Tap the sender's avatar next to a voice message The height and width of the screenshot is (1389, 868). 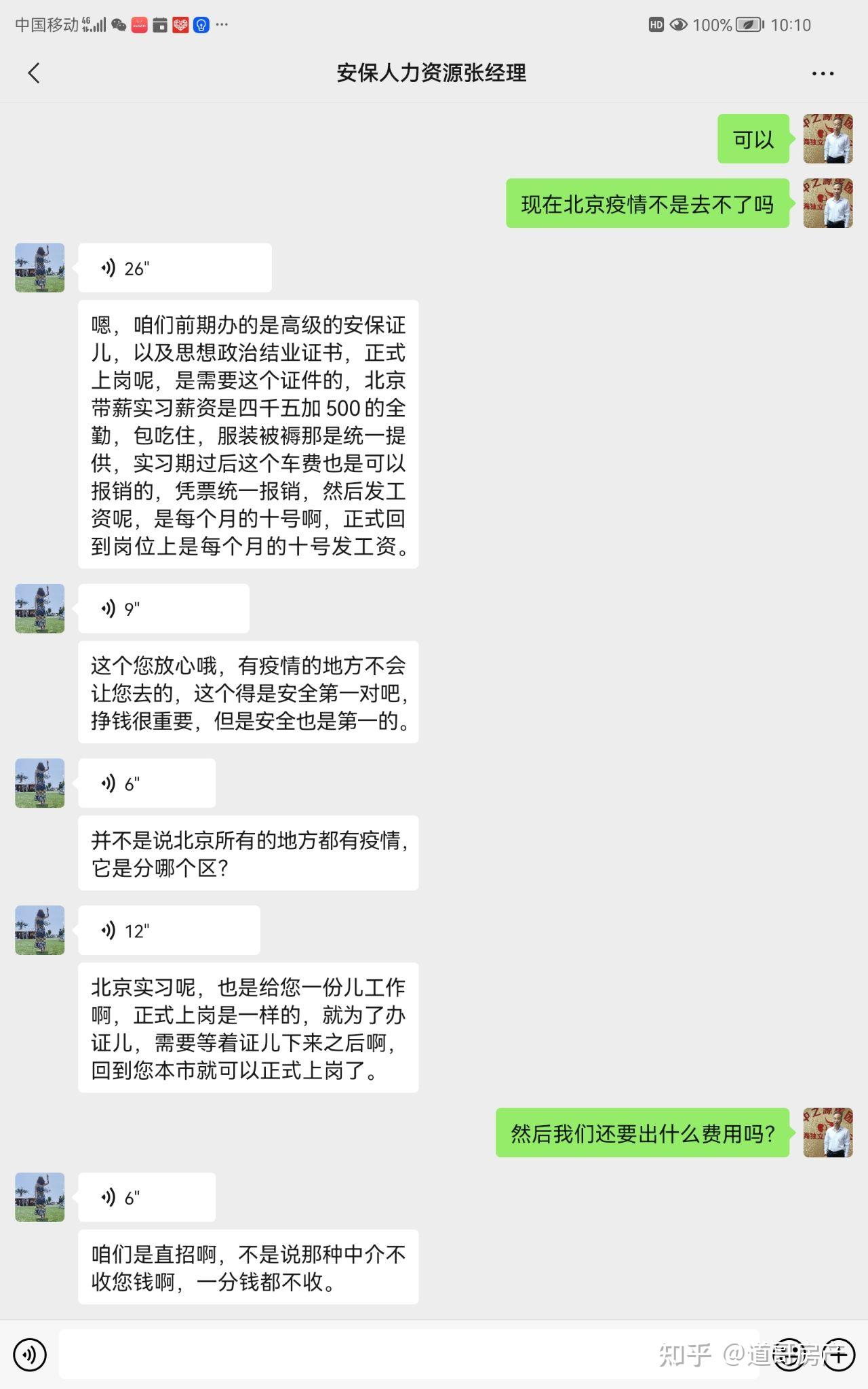(39, 267)
